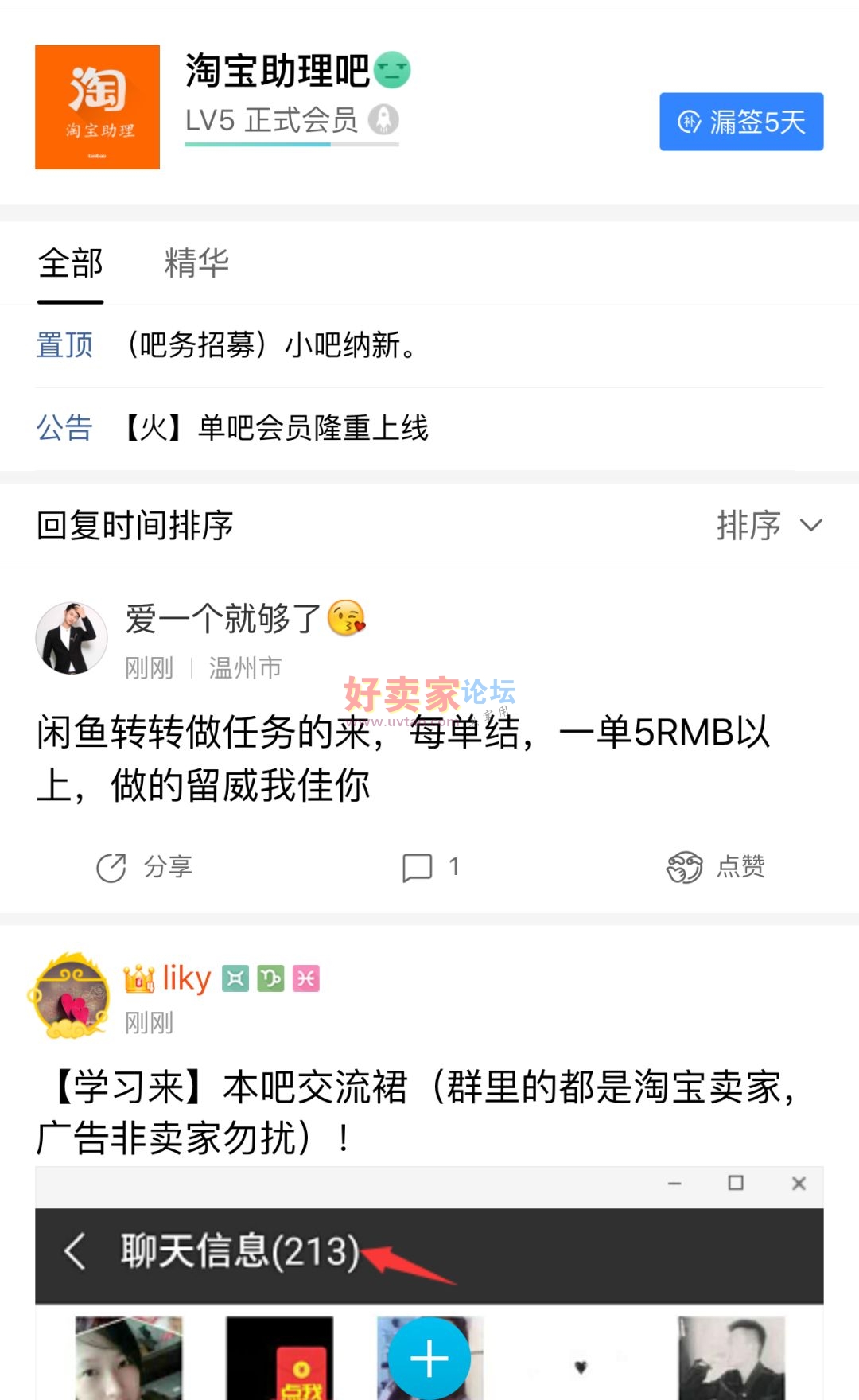Switch to the 精华 tab
The image size is (859, 1400).
click(x=196, y=263)
